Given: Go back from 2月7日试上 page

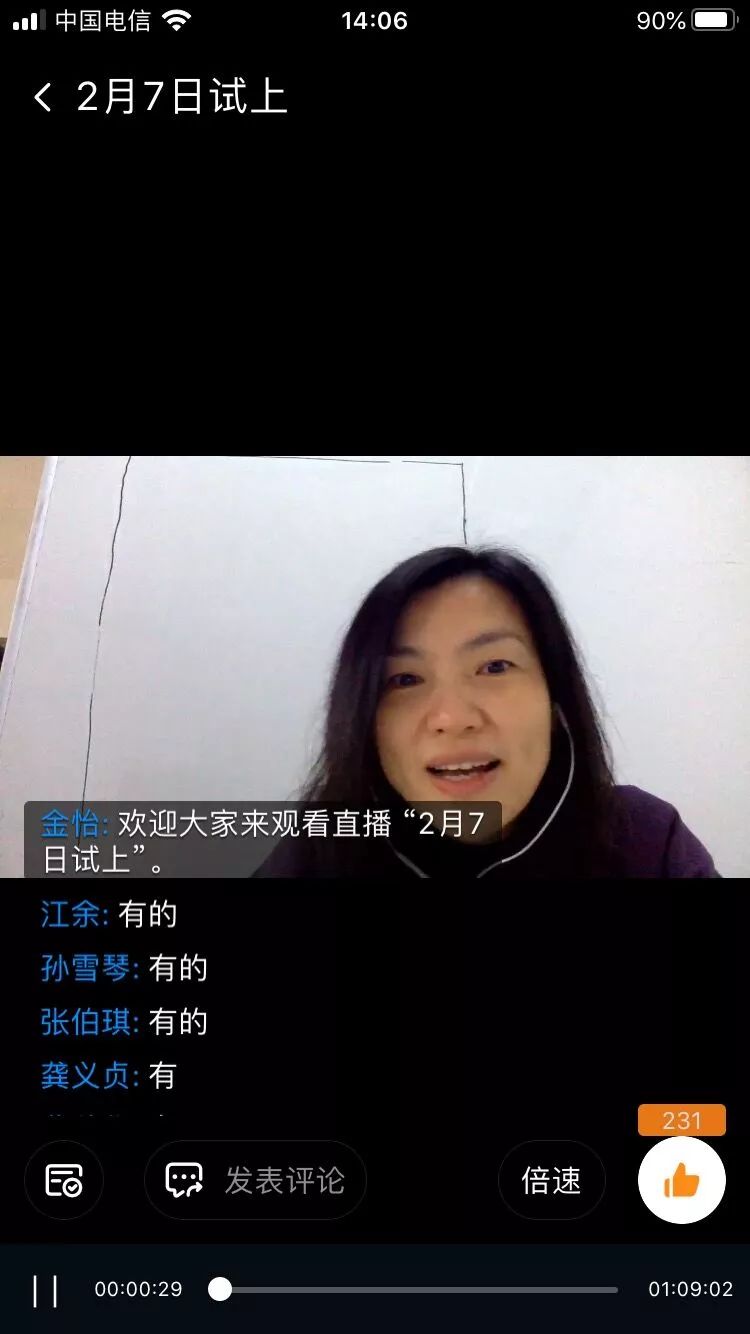Looking at the screenshot, I should tap(43, 97).
